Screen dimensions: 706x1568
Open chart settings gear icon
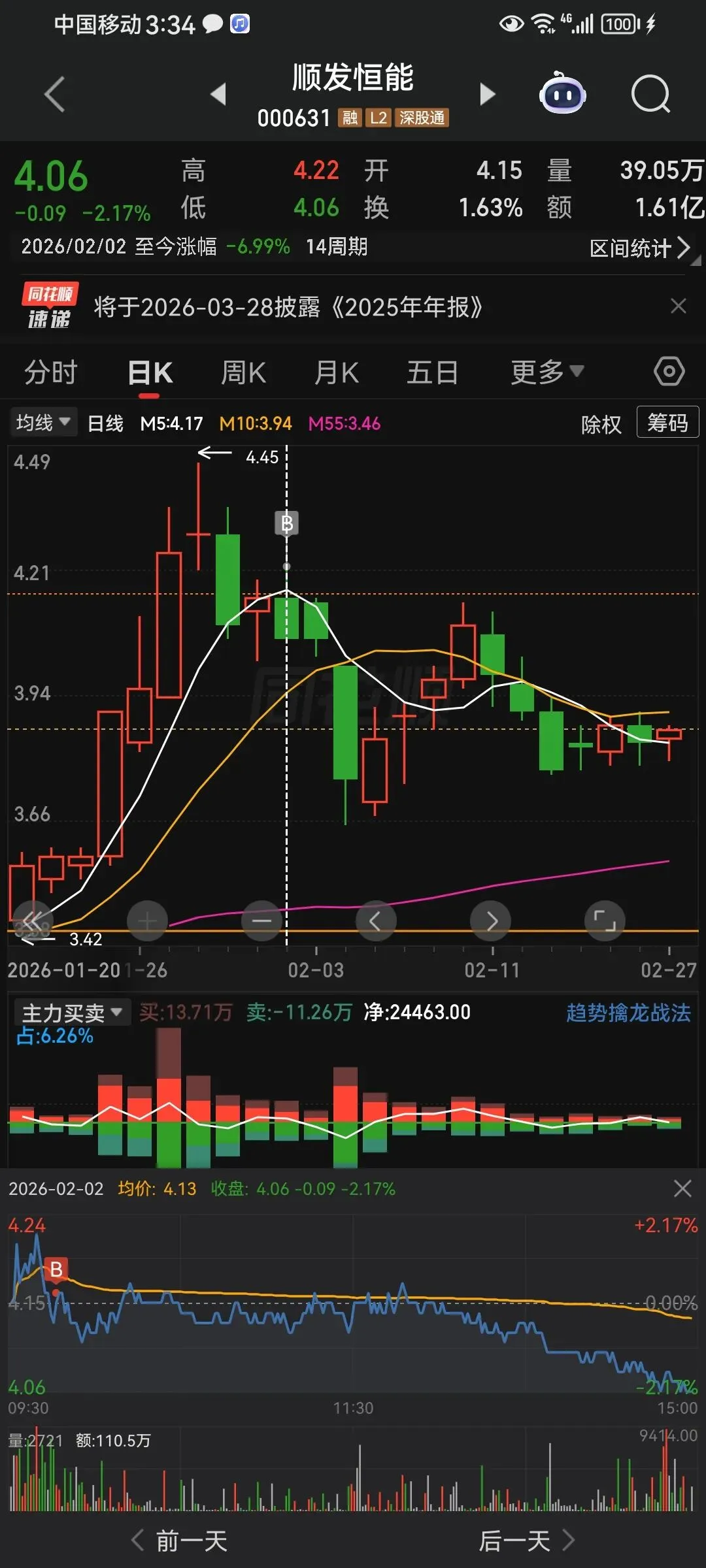point(669,372)
